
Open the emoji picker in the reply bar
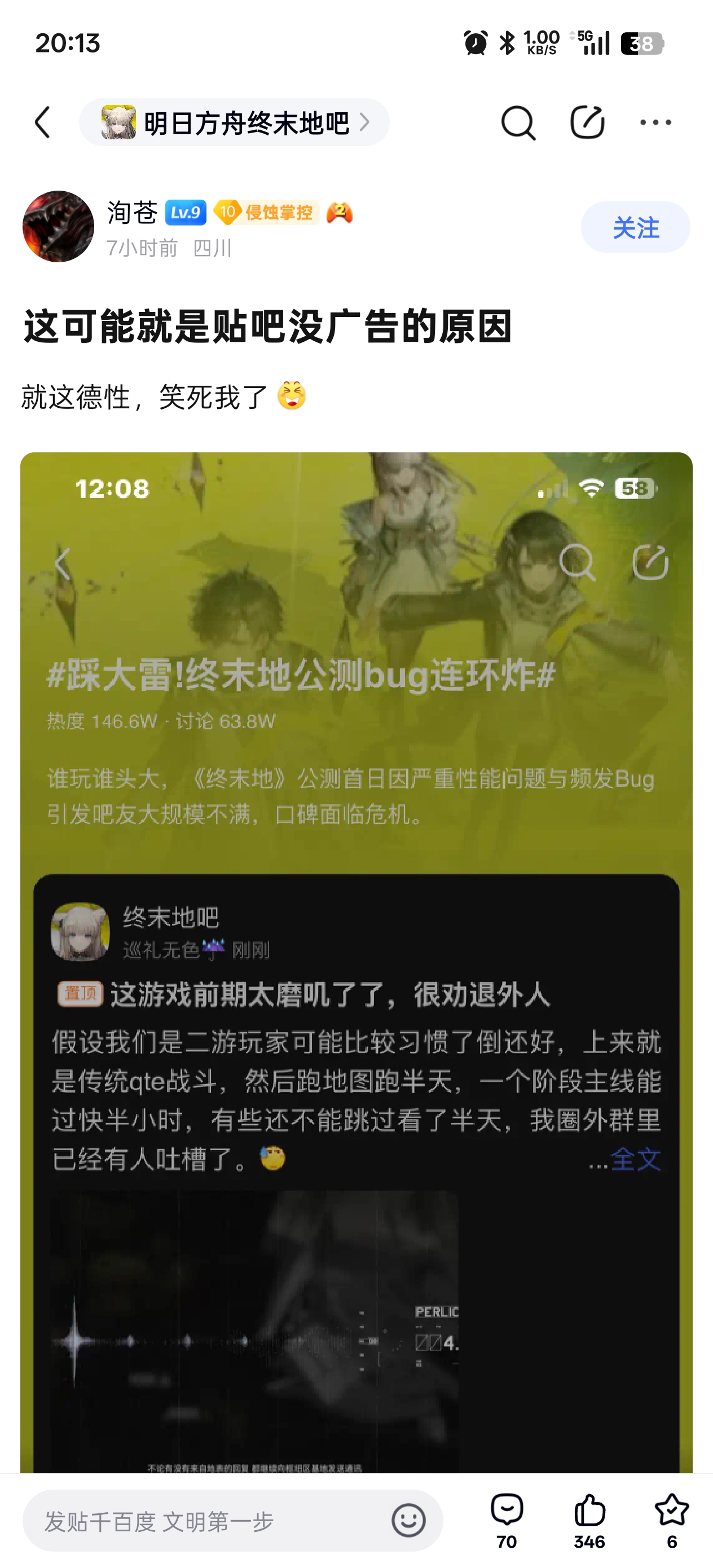coord(408,1521)
